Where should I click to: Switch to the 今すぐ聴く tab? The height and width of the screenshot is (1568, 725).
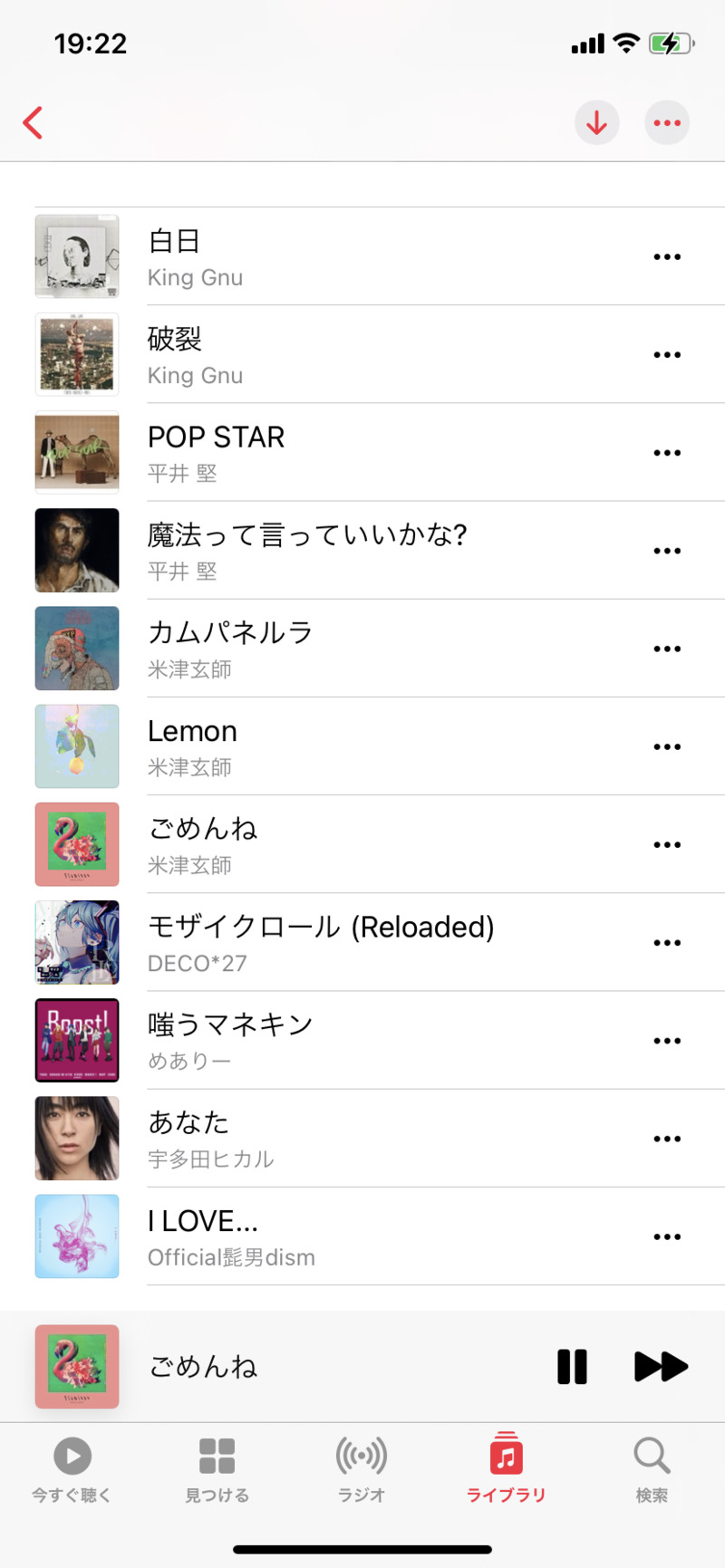pos(72,1469)
